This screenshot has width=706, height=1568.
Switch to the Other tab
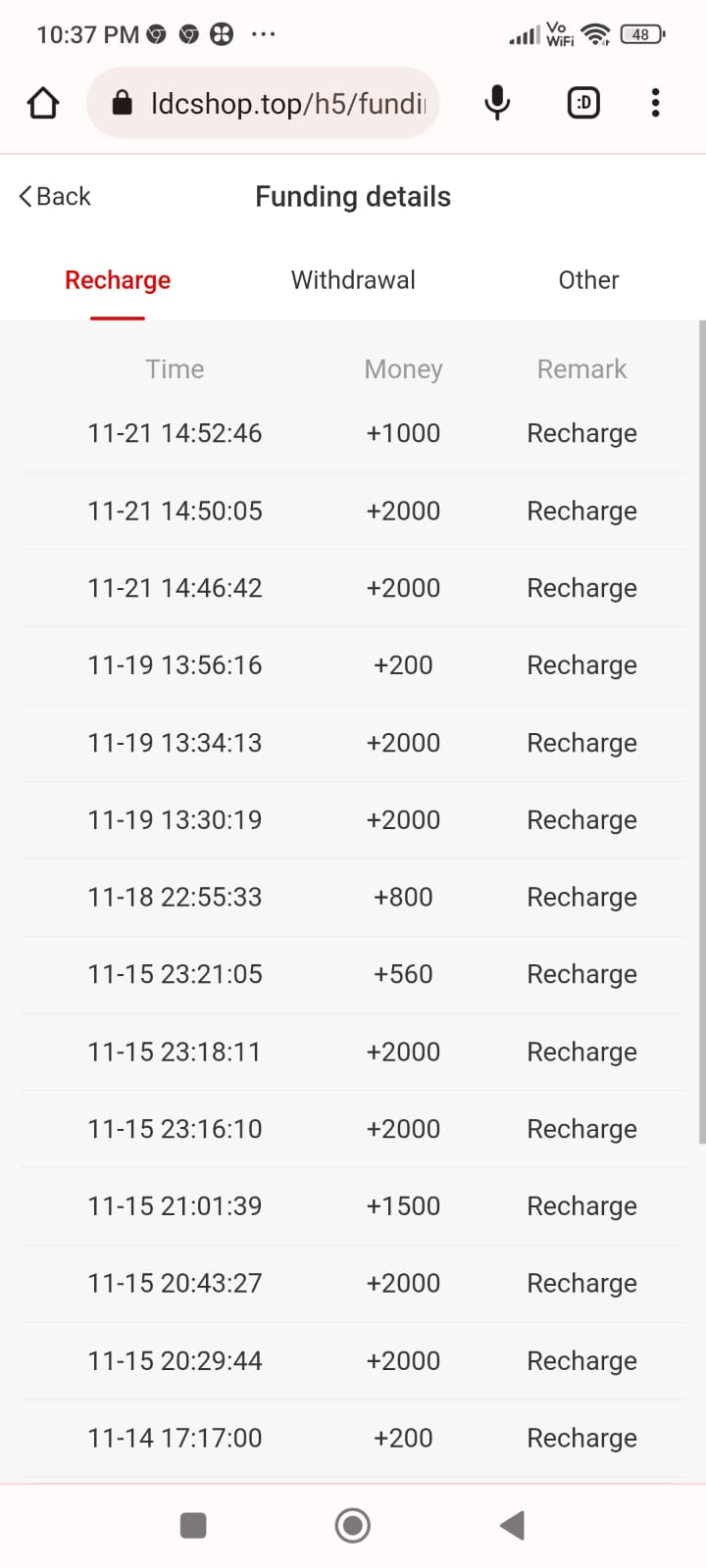pyautogui.click(x=588, y=280)
